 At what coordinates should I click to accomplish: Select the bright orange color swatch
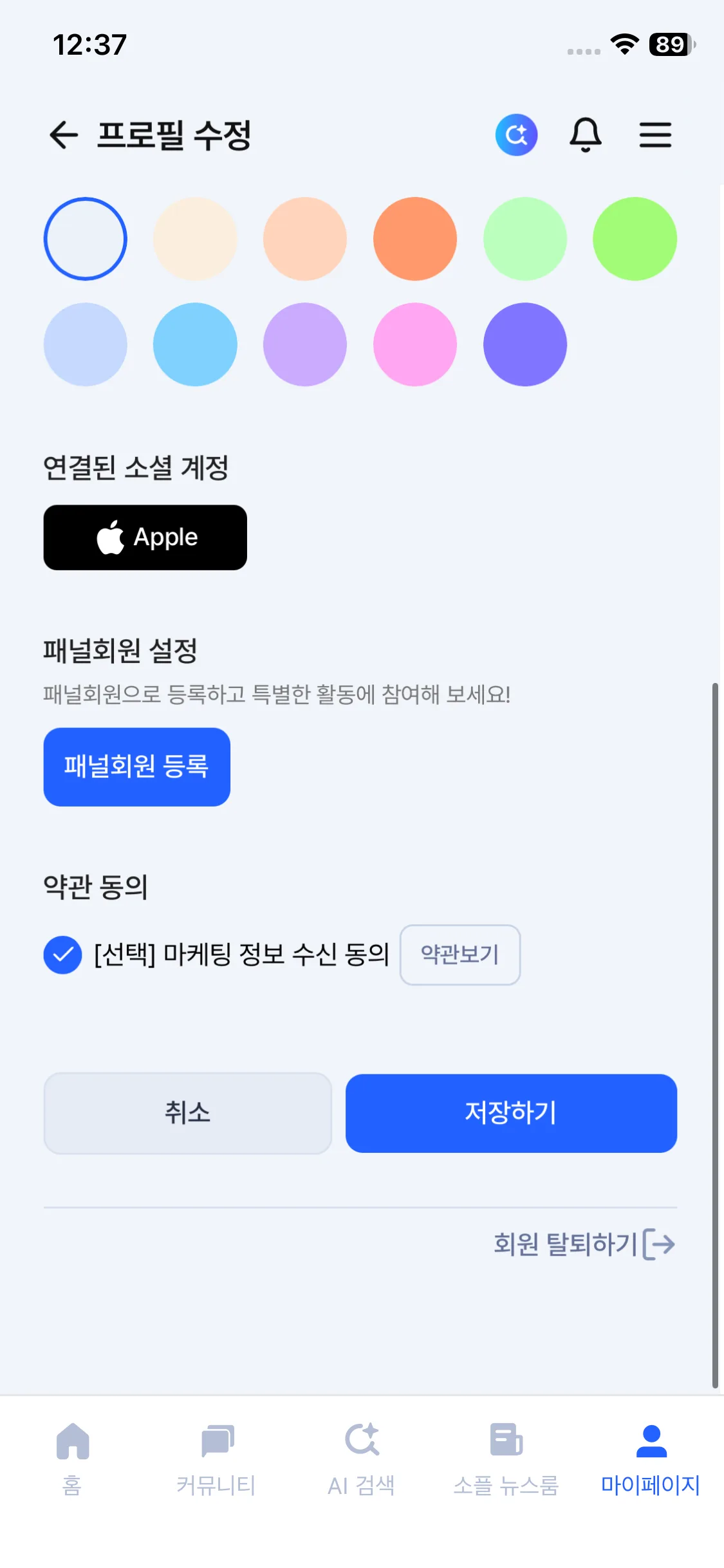tap(415, 239)
